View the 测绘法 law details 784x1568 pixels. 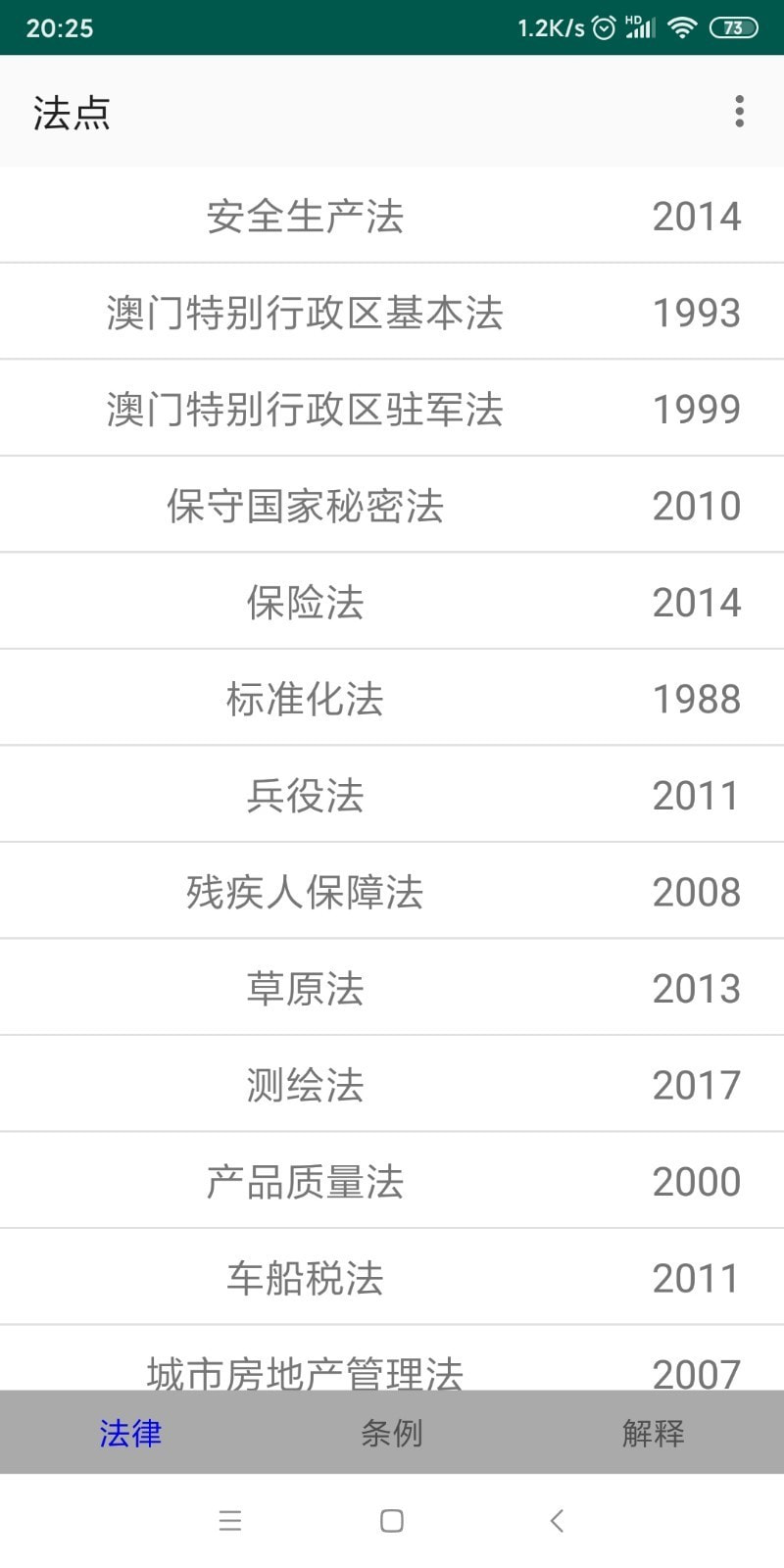coord(392,1084)
